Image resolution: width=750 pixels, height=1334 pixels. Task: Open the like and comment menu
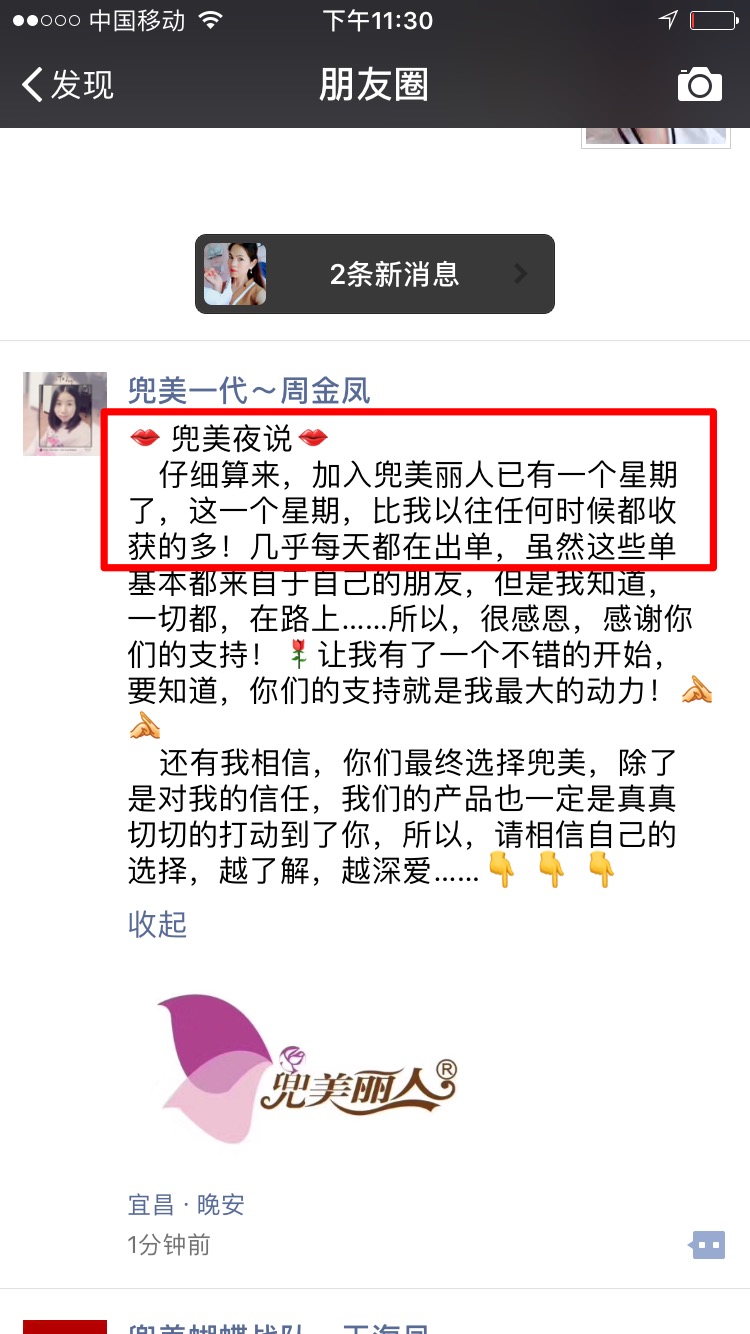click(x=708, y=1245)
